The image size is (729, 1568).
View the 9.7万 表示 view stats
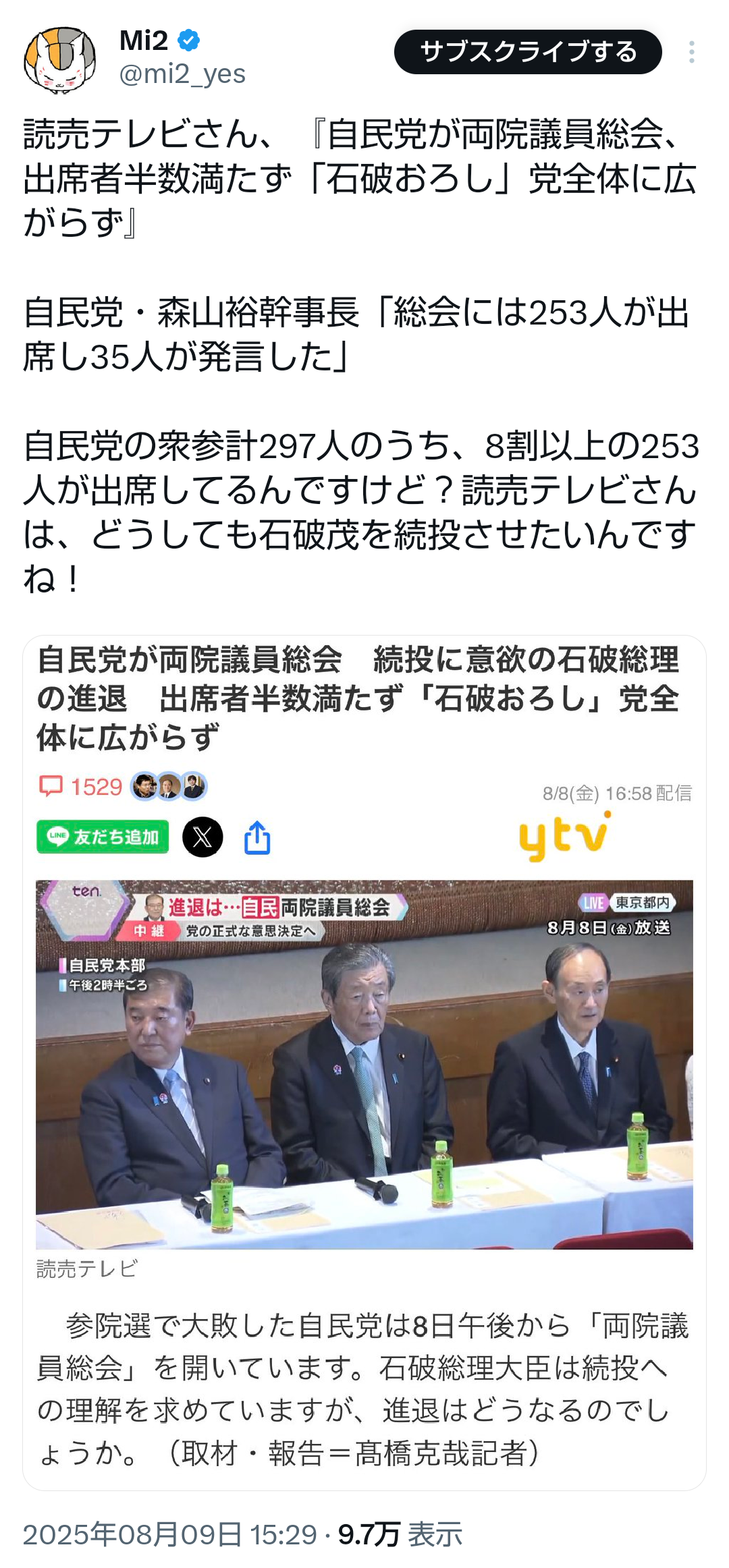(x=400, y=1534)
